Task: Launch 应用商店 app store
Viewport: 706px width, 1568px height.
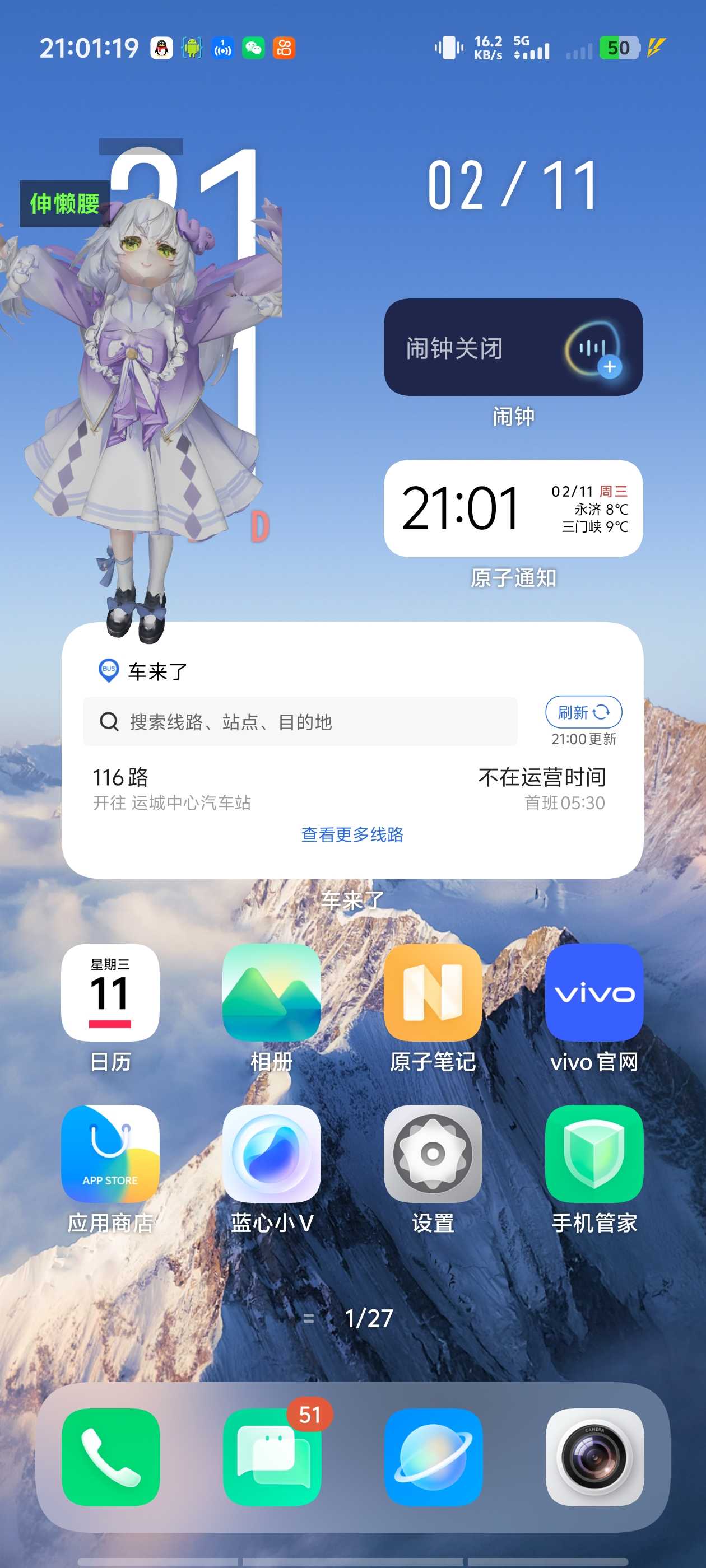Action: (110, 1154)
